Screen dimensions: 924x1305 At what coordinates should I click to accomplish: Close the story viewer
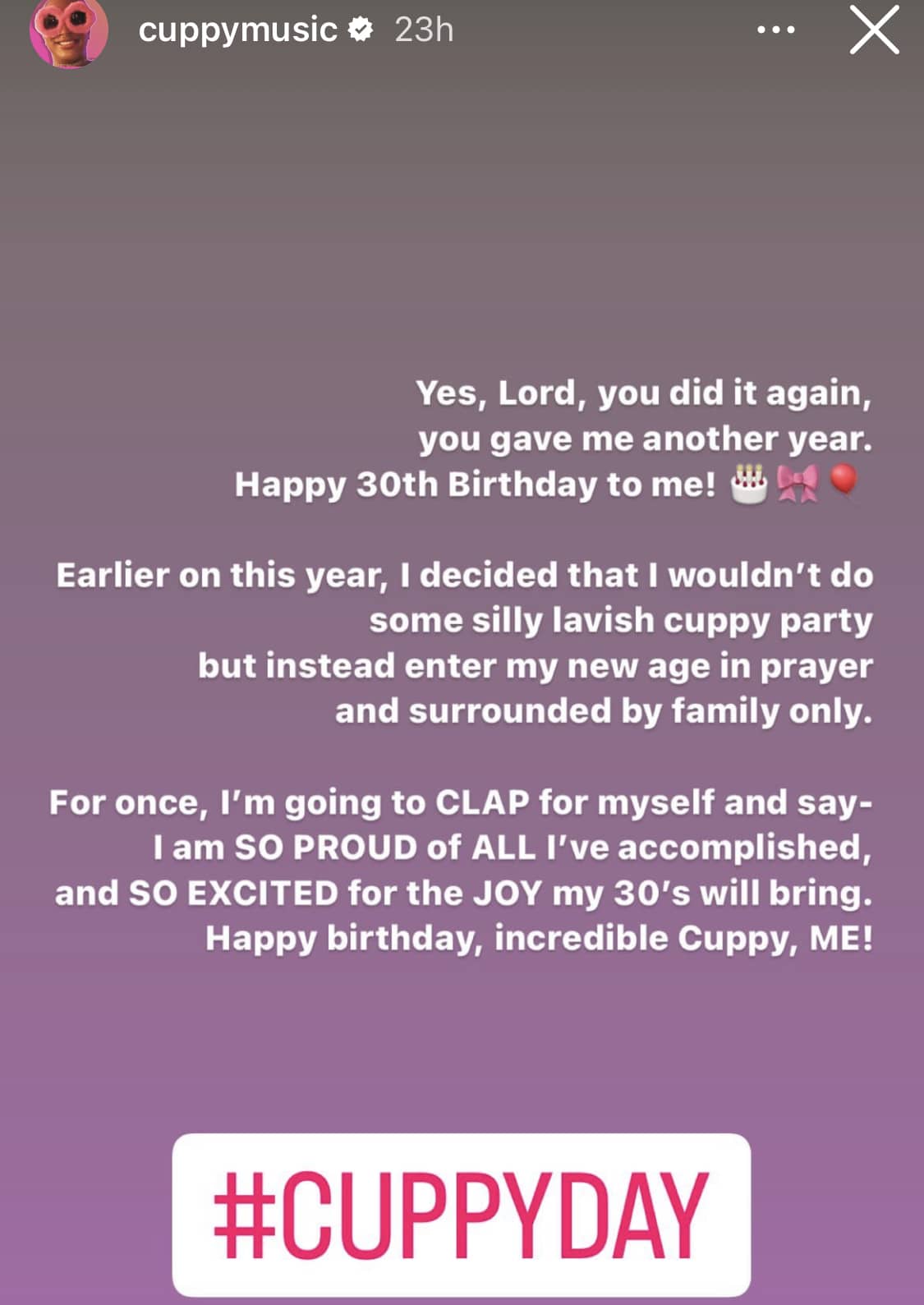pyautogui.click(x=874, y=30)
